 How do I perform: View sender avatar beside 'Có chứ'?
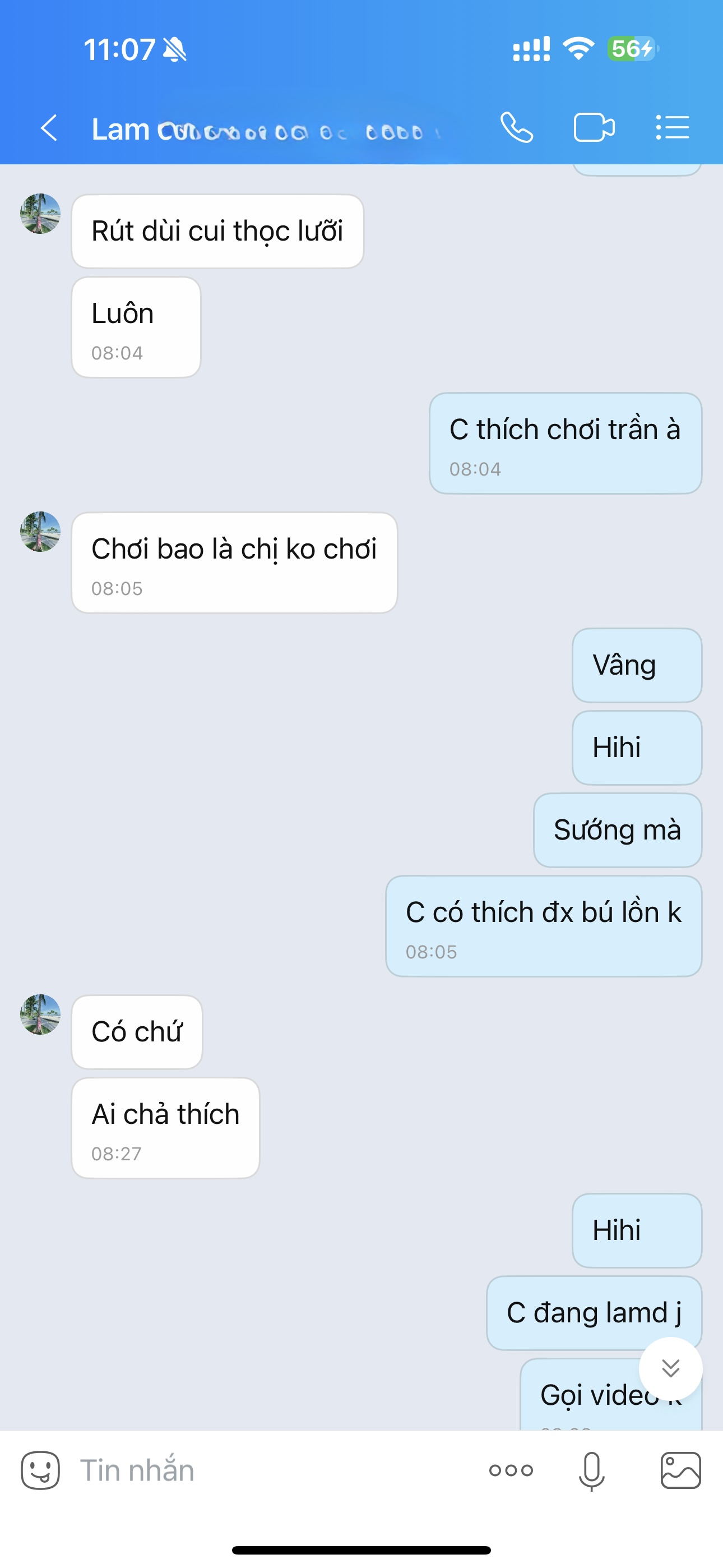[40, 1014]
